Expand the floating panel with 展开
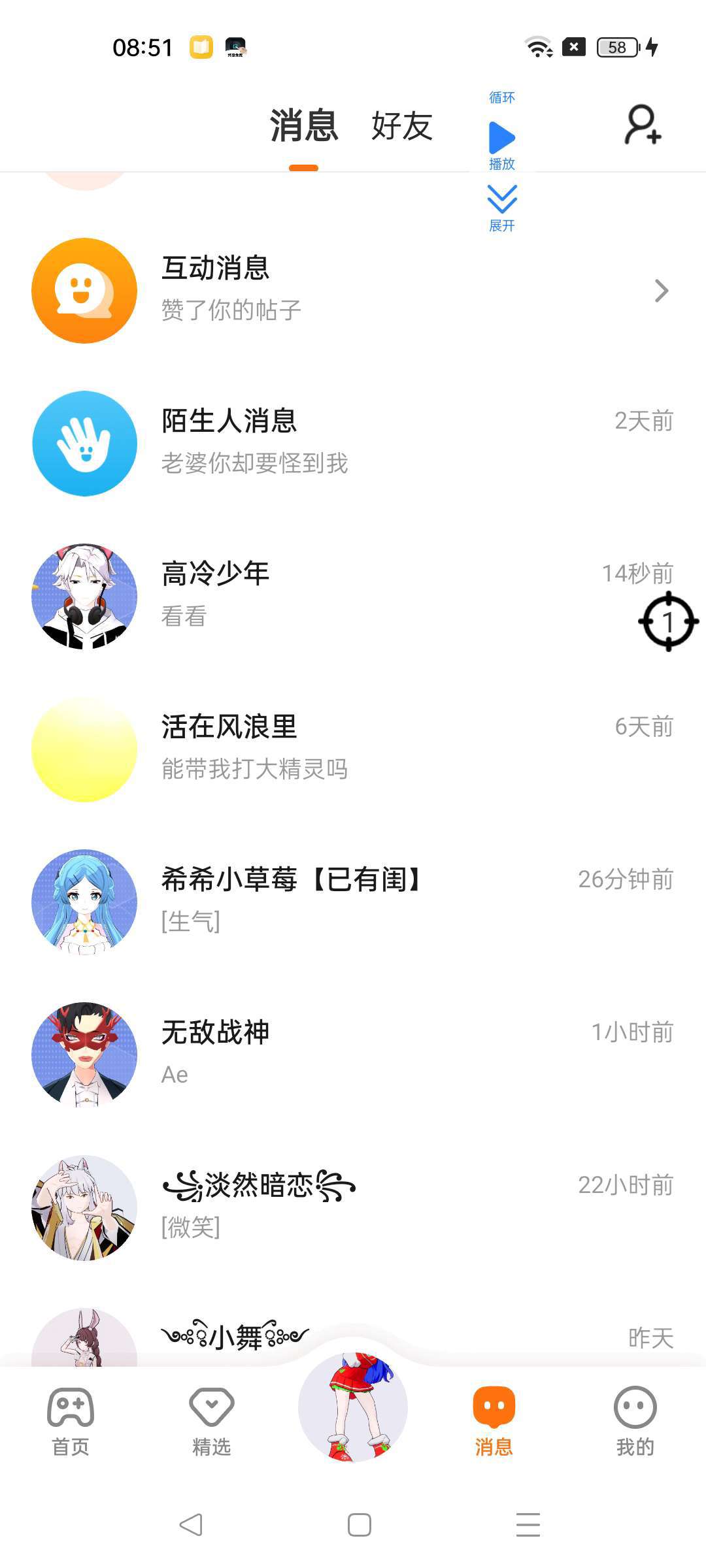The width and height of the screenshot is (706, 1568). pos(501,206)
